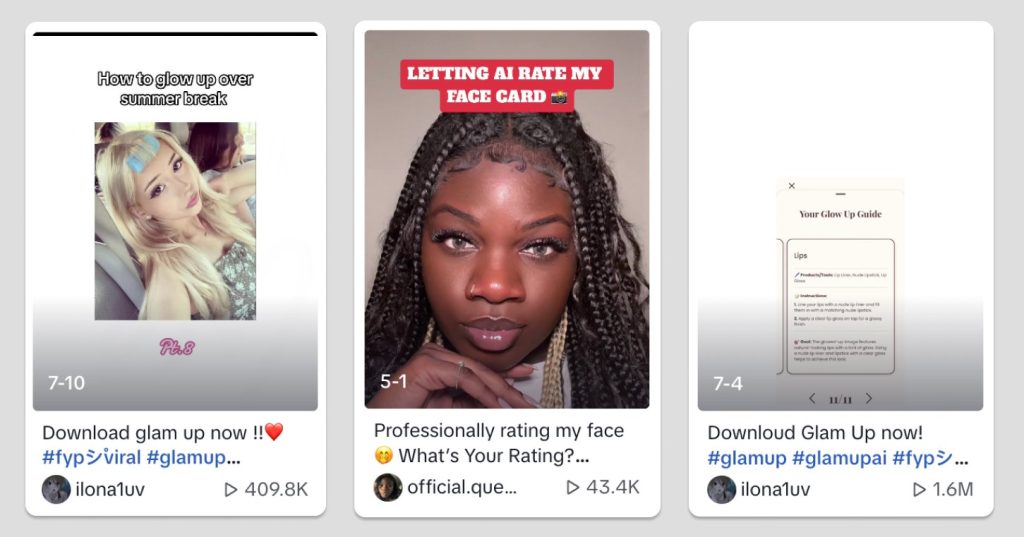Open the 'How to glow up over summer break' video

click(x=175, y=221)
